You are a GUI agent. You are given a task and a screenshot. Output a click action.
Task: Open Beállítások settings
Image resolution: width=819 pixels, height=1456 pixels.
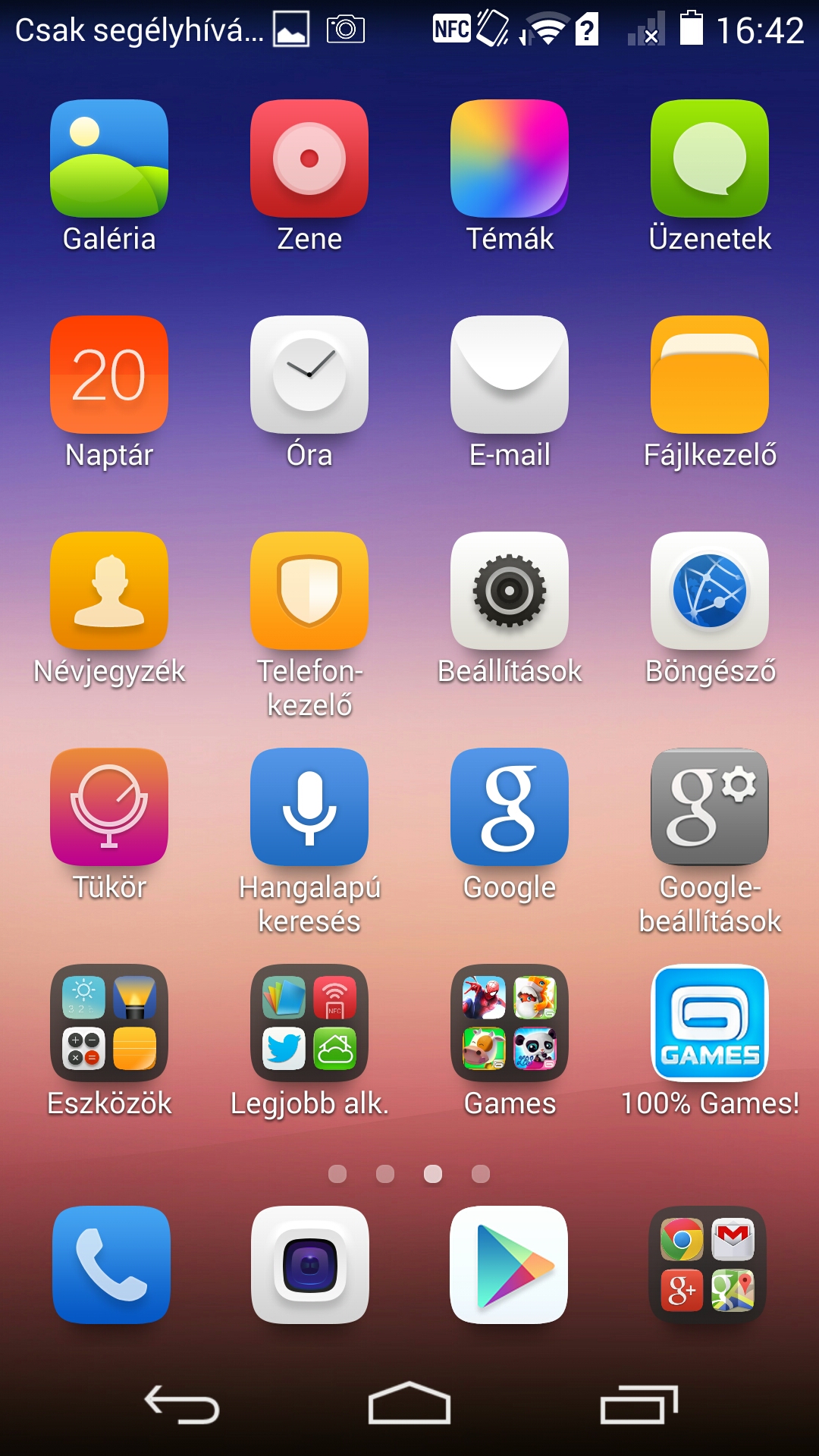point(510,591)
